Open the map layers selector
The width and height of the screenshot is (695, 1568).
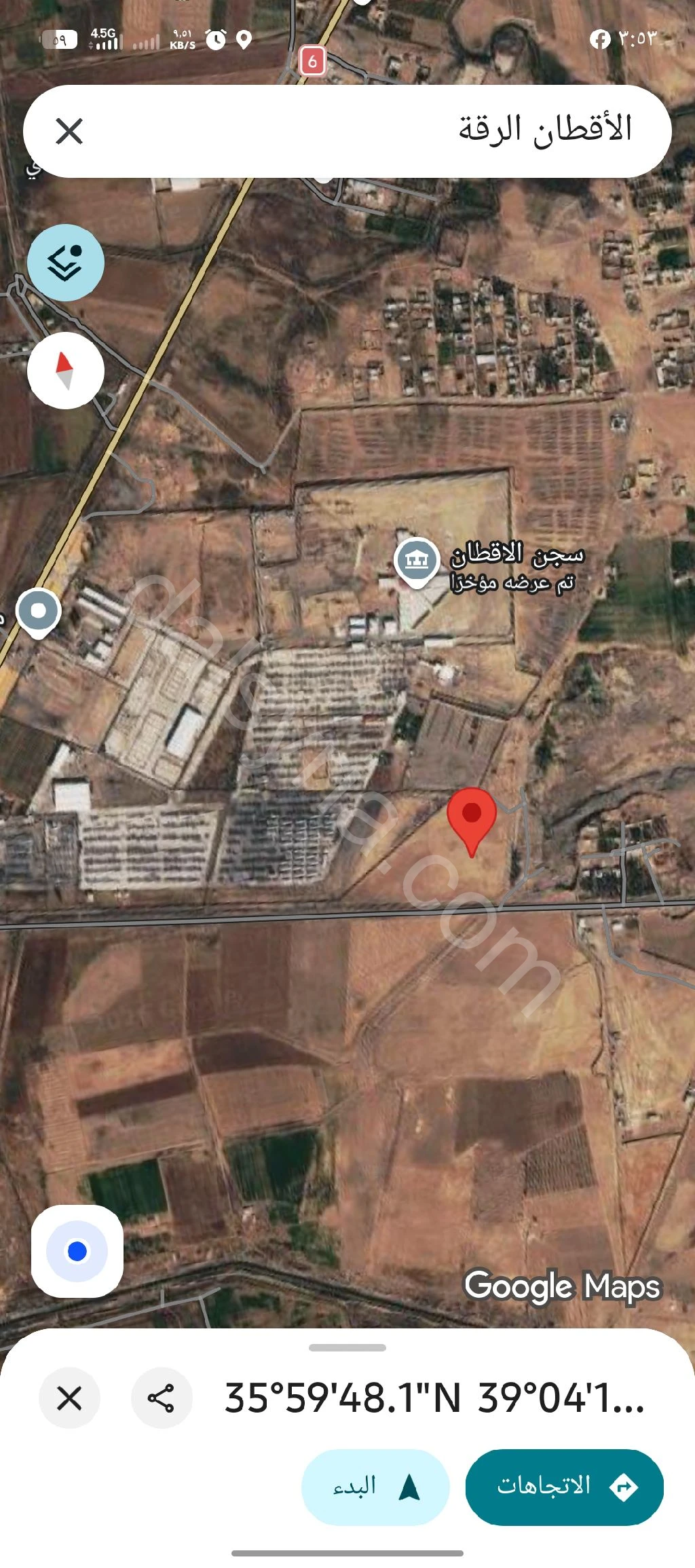point(66,263)
